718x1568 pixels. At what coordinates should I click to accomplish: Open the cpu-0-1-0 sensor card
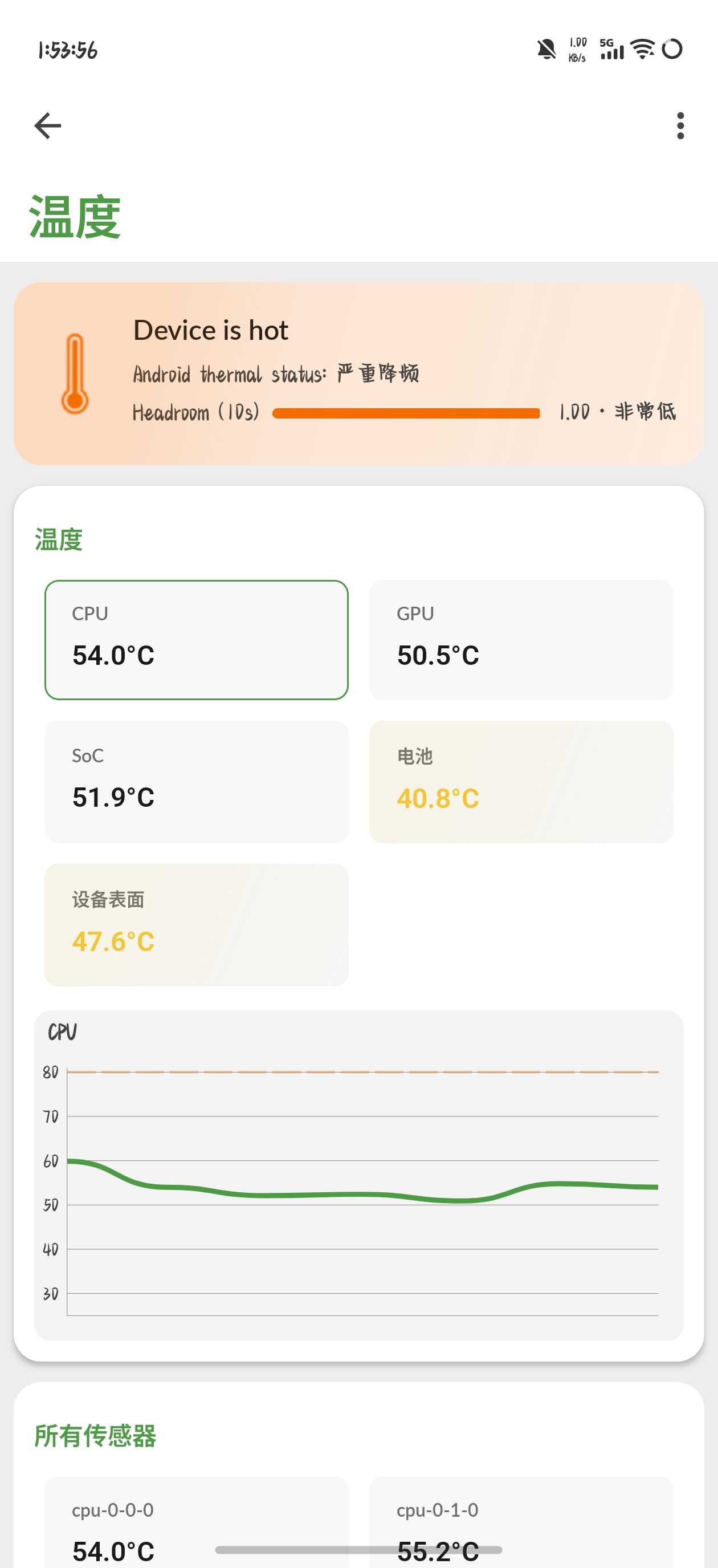click(x=521, y=1522)
